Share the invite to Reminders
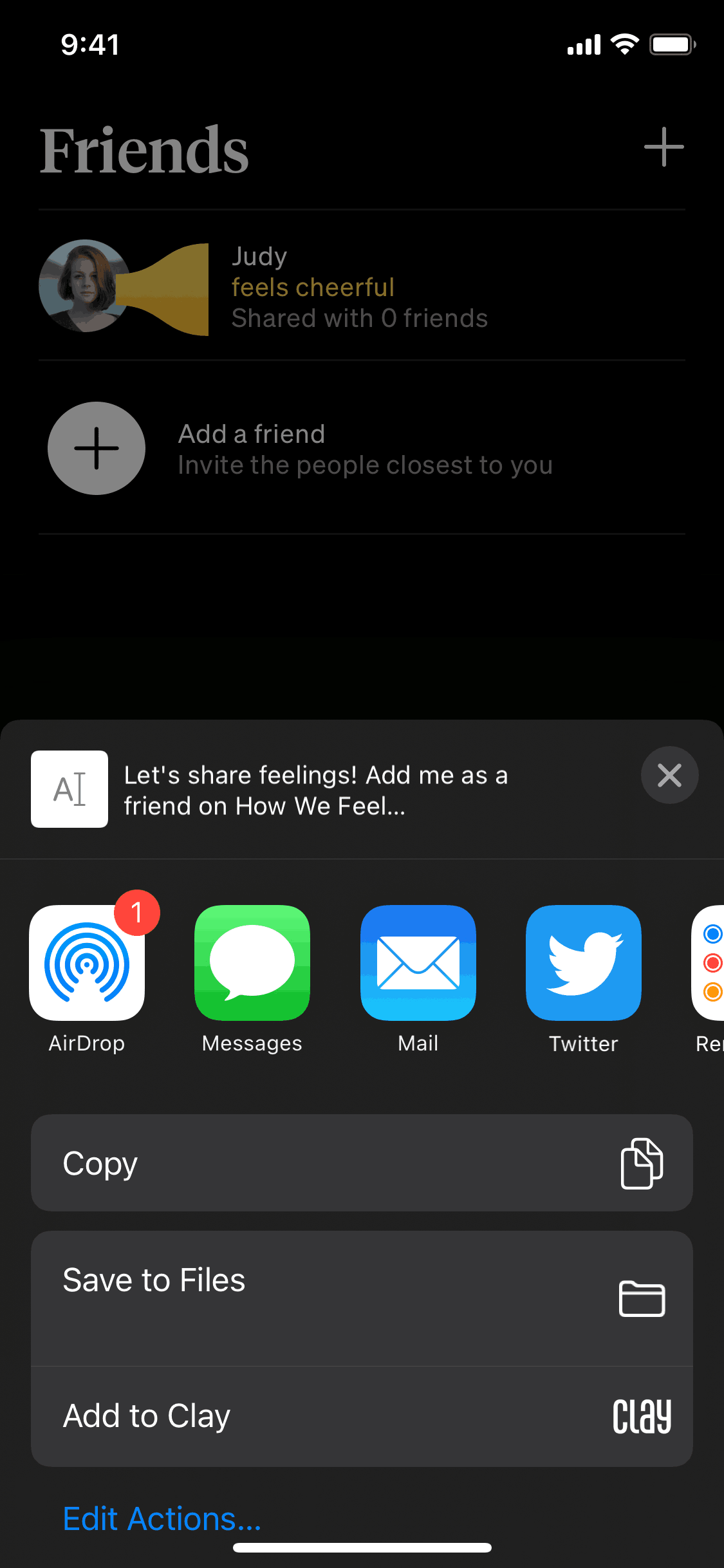The height and width of the screenshot is (1568, 724). pos(709,963)
